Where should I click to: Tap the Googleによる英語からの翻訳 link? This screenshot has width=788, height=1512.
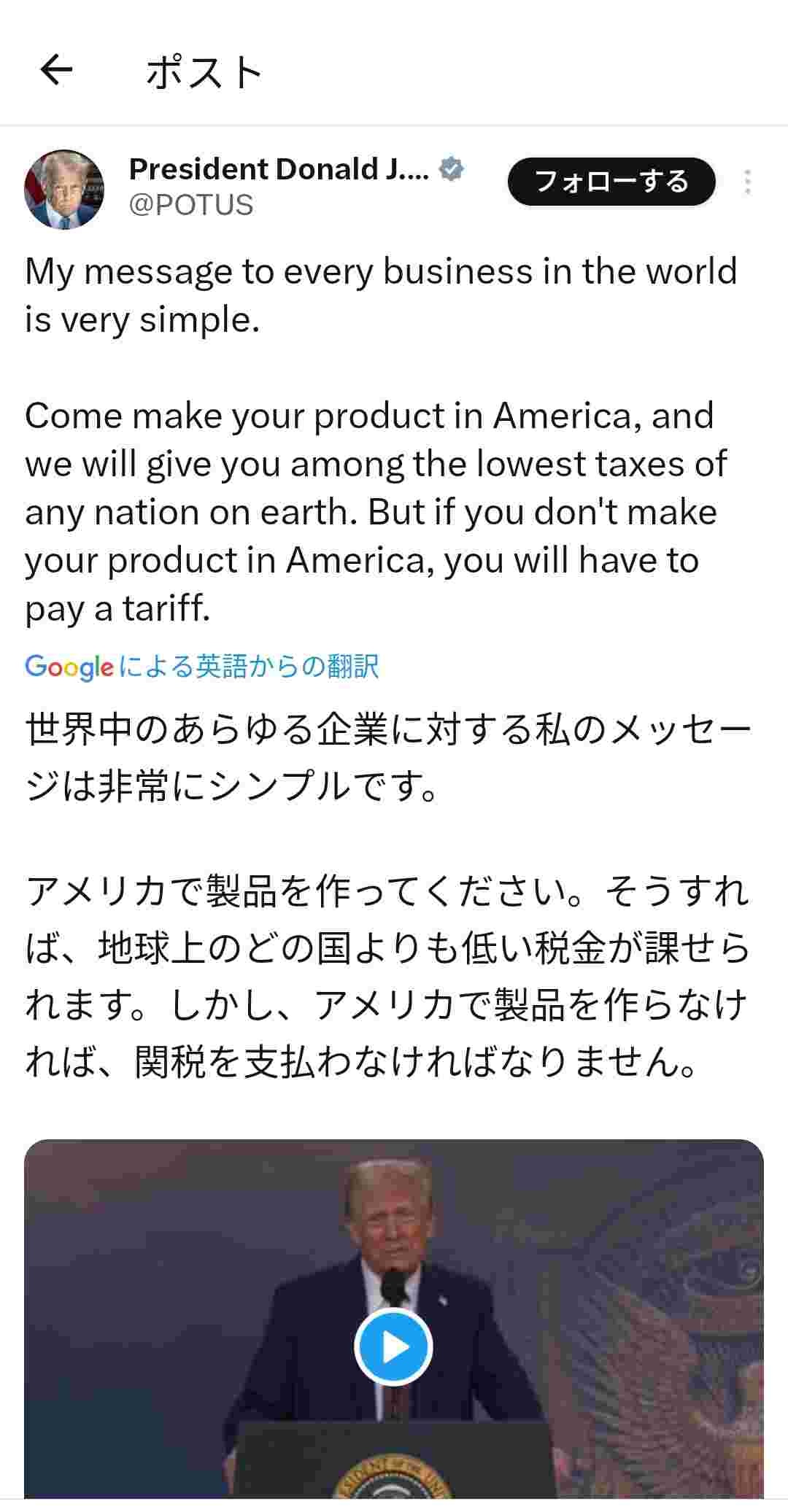click(x=202, y=667)
